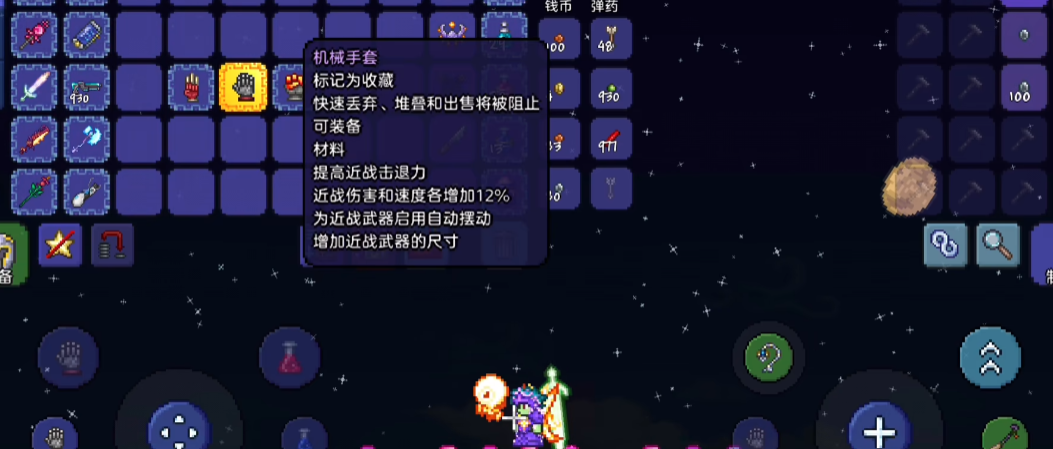The image size is (1053, 449).
Task: Tap the crafting slot showing 100
Action: pos(1022,88)
